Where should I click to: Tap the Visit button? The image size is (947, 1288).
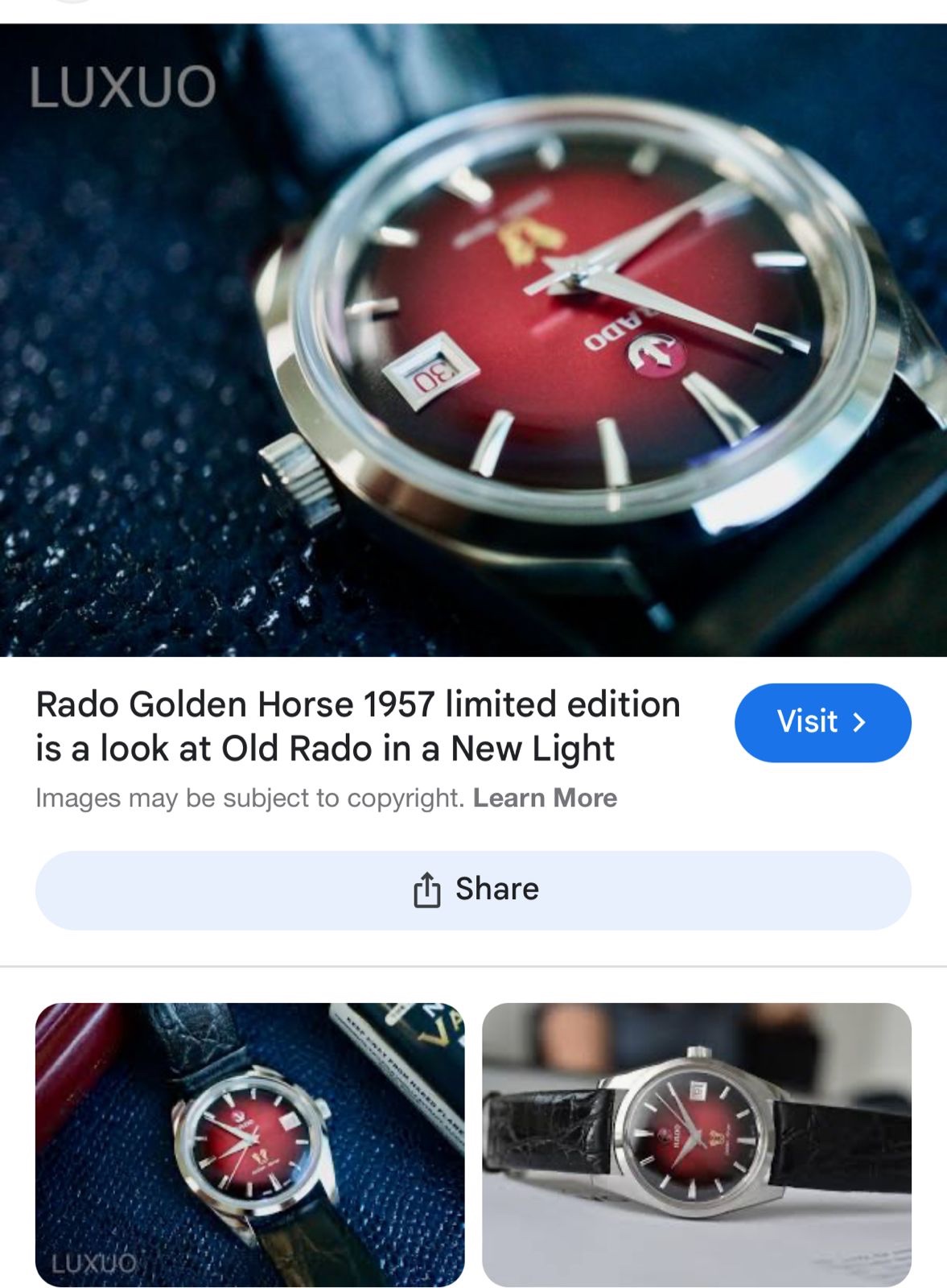[x=821, y=722]
